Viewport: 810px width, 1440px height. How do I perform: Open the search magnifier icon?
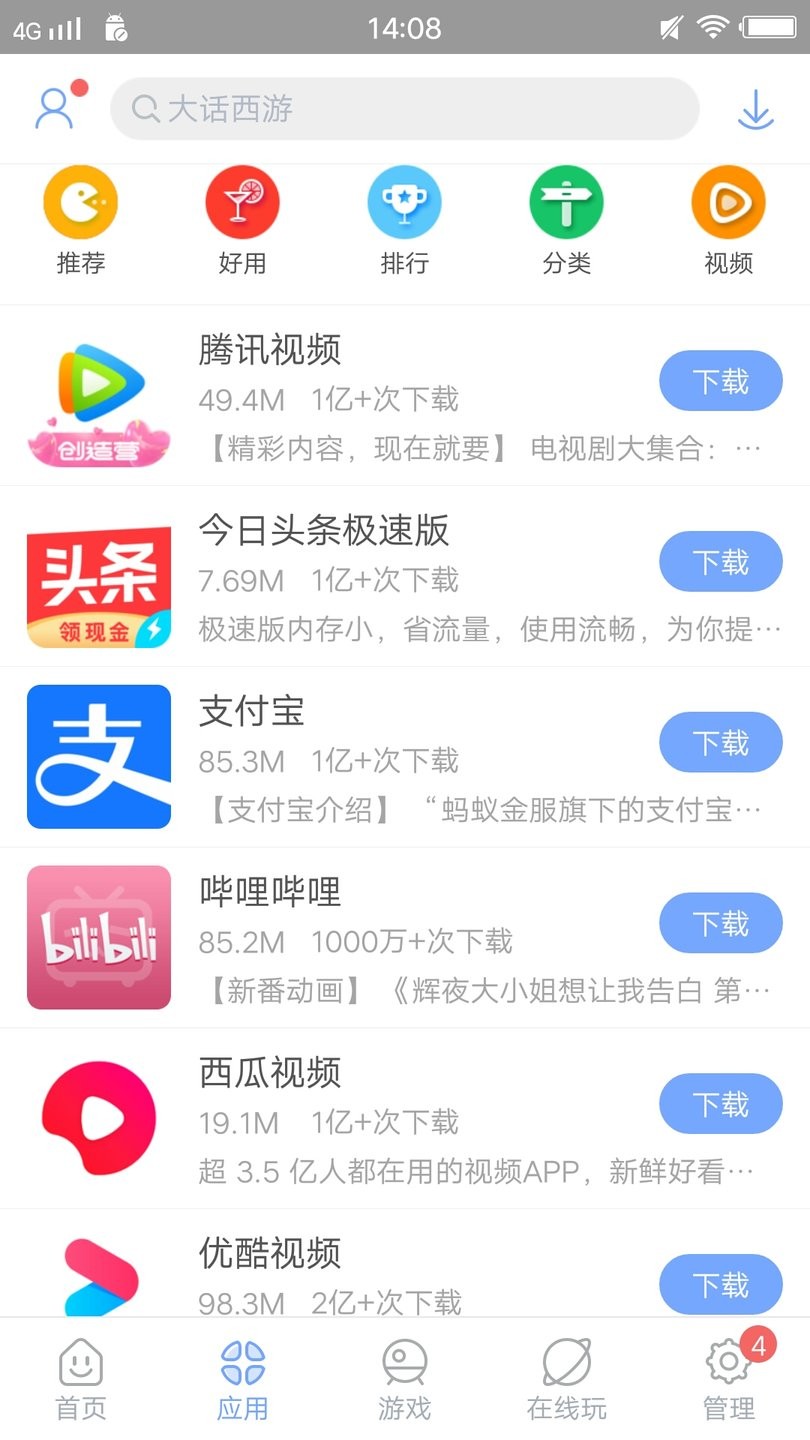(x=146, y=108)
